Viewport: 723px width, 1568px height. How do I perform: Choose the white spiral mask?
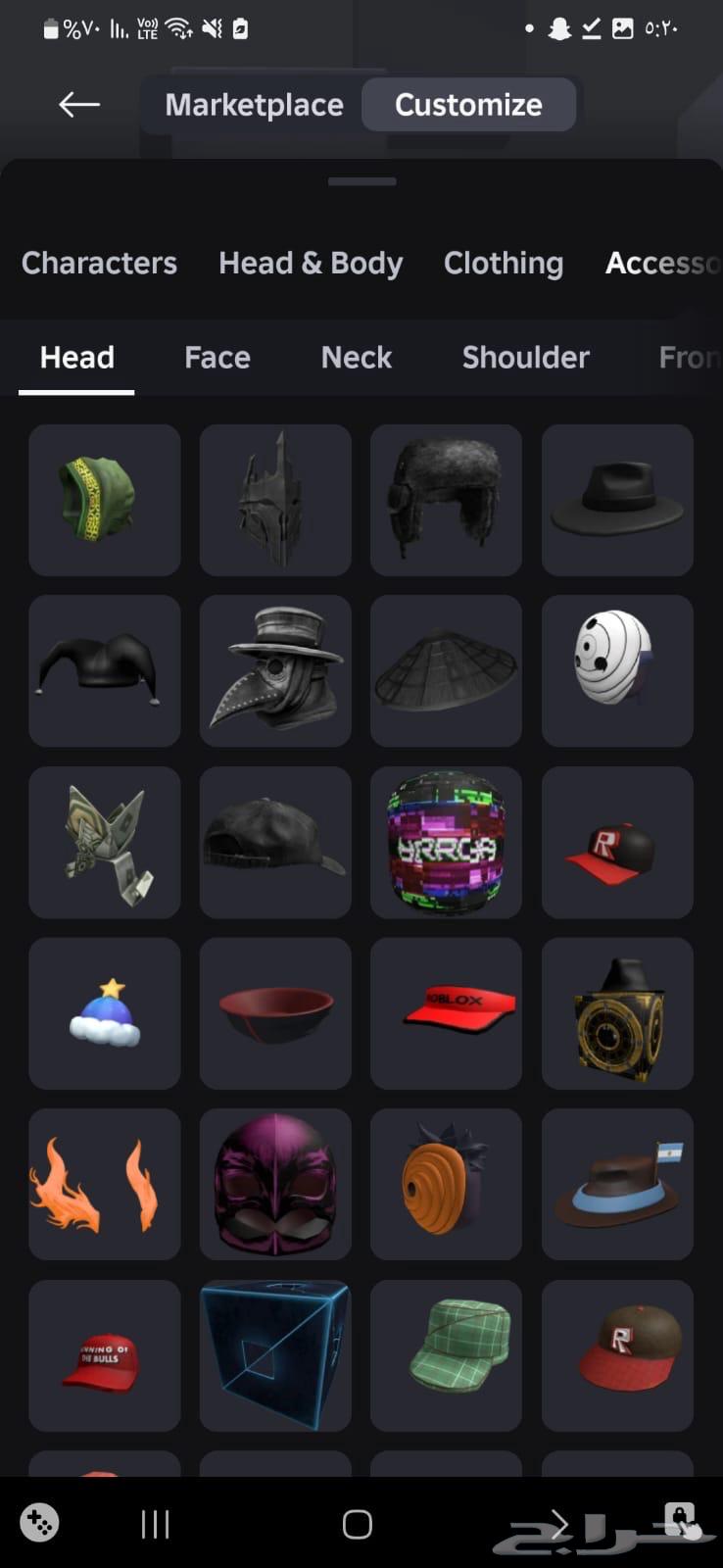(617, 670)
